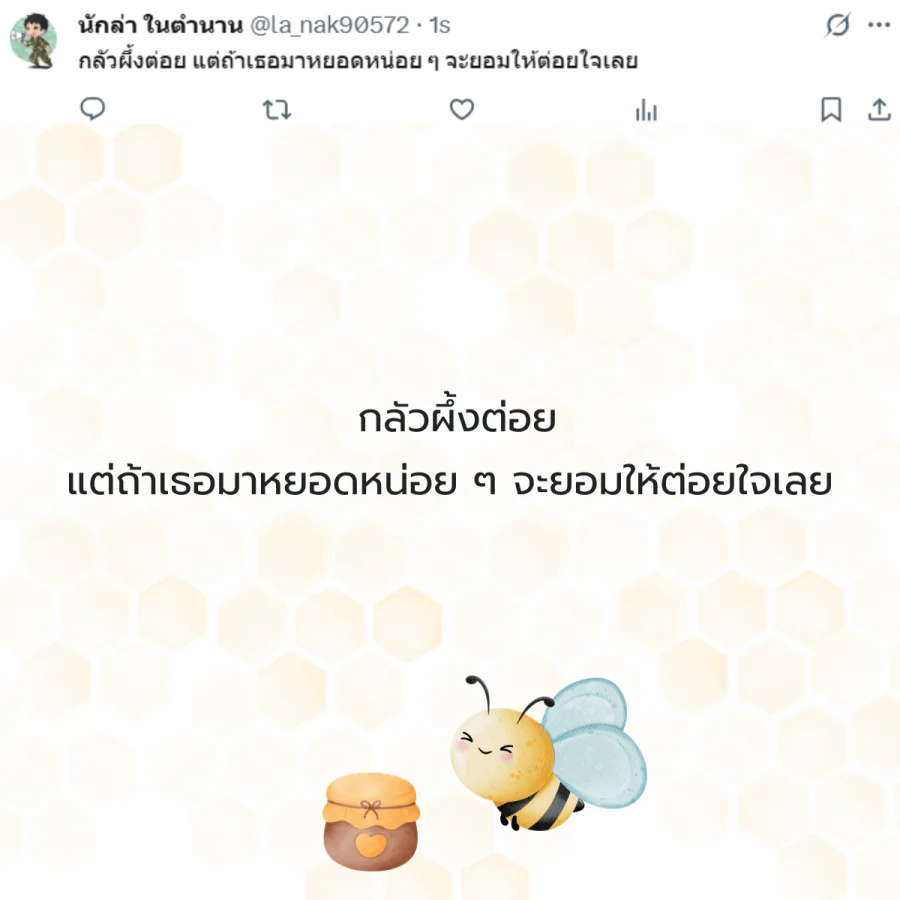Open the three-dot overflow menu
Screen dimensions: 900x900
point(879,25)
